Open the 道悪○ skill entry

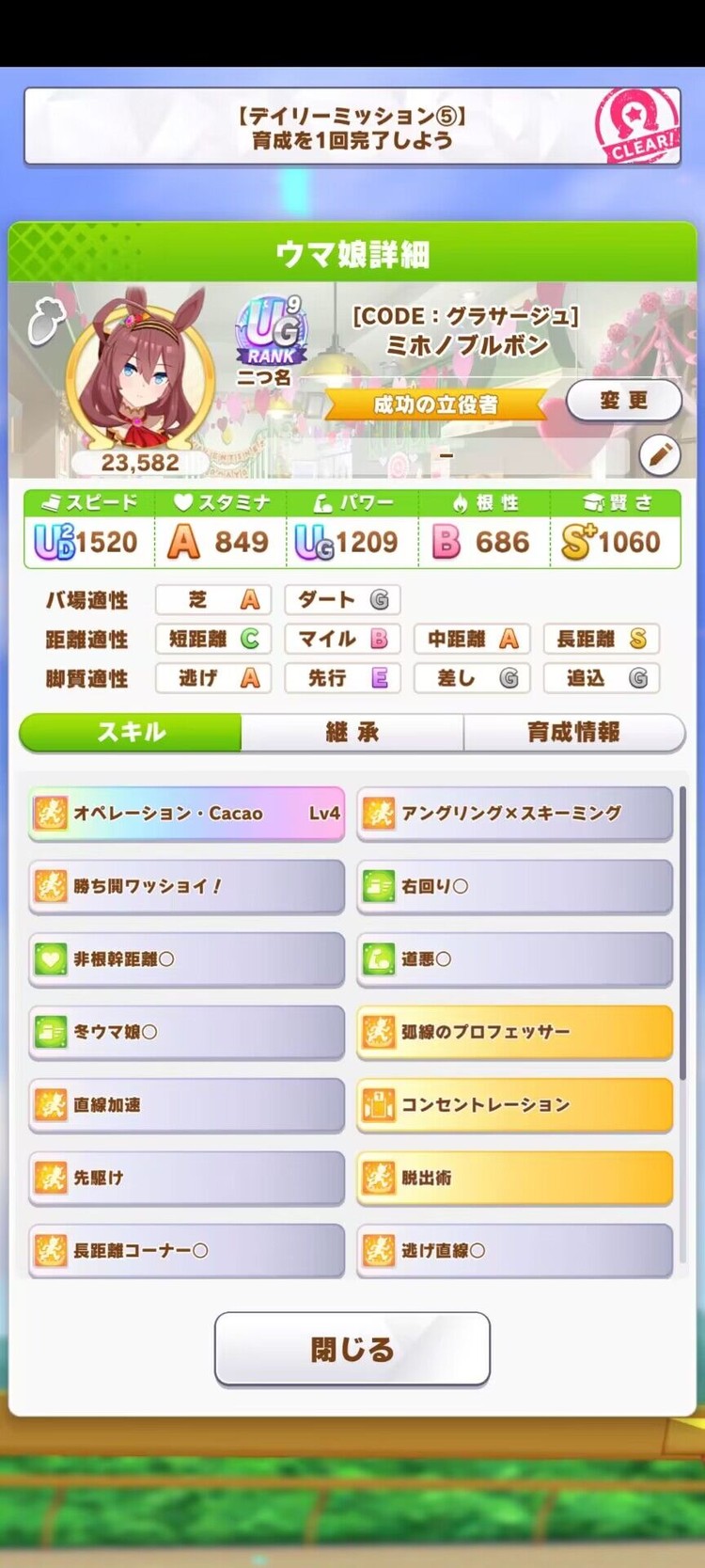pos(514,958)
